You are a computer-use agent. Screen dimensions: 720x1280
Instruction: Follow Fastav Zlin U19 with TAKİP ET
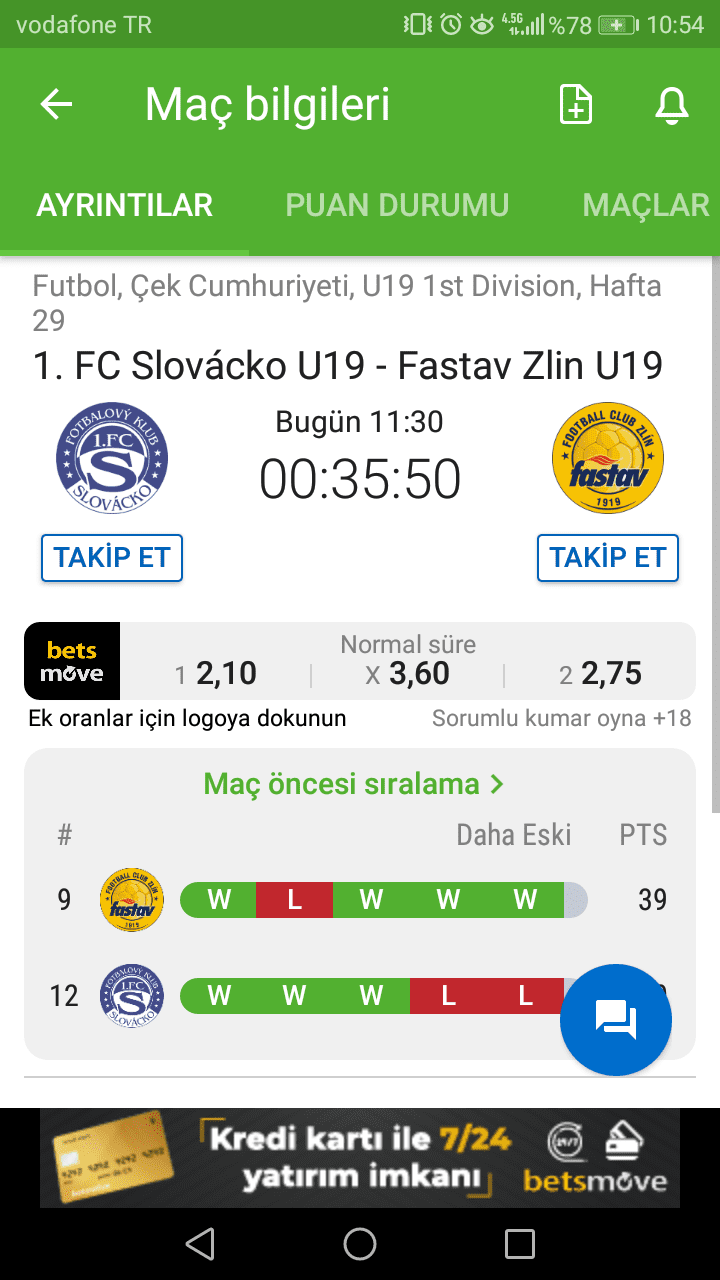click(608, 558)
